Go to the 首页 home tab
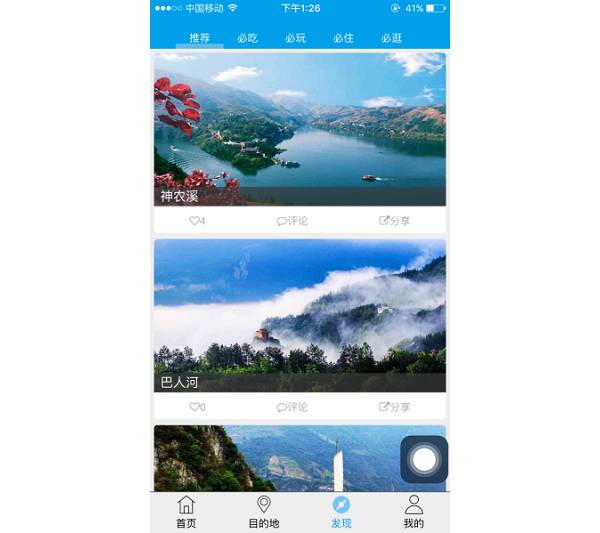The width and height of the screenshot is (600, 533). point(186,511)
